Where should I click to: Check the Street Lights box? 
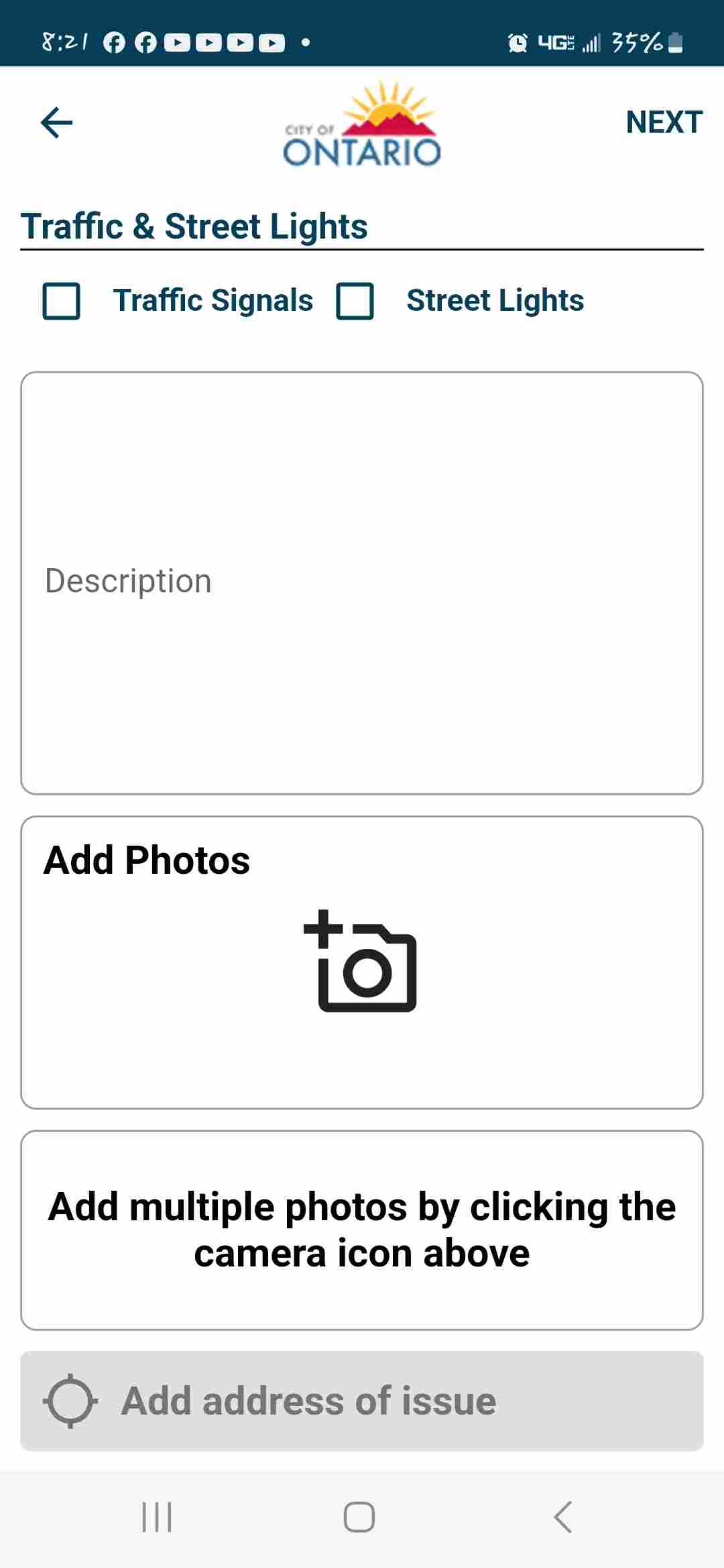click(x=355, y=301)
